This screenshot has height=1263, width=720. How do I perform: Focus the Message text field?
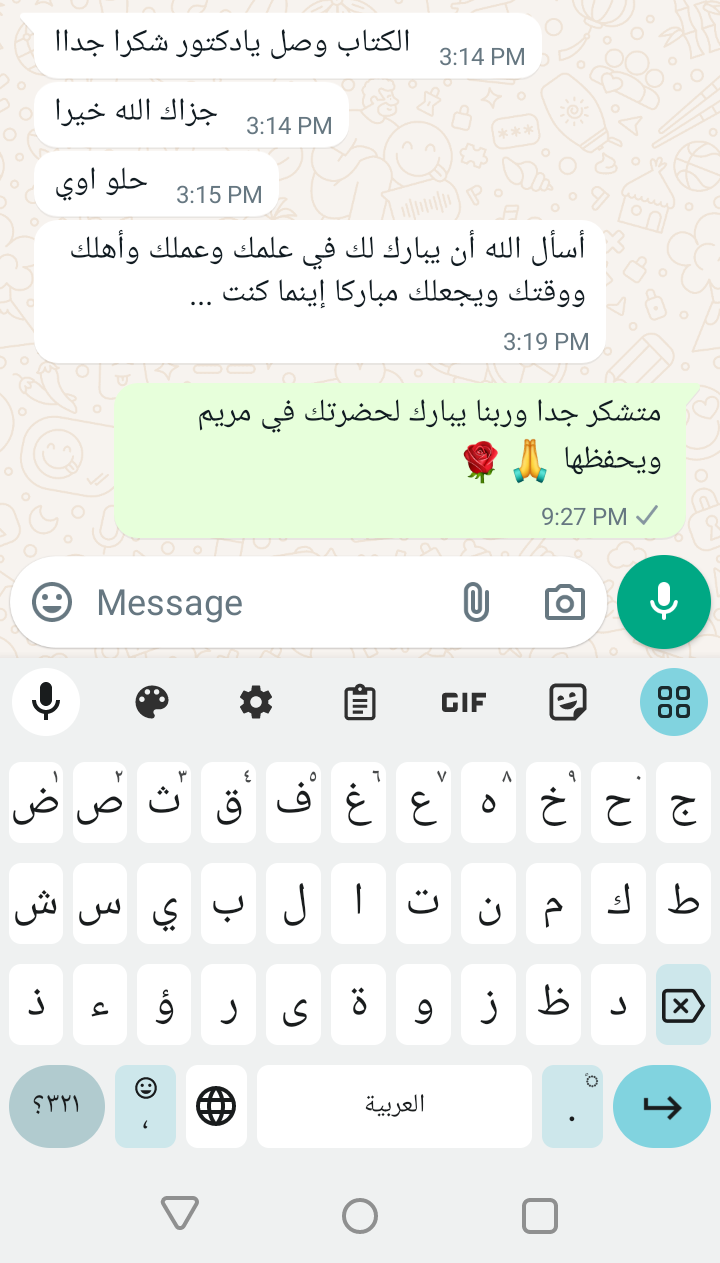point(260,602)
